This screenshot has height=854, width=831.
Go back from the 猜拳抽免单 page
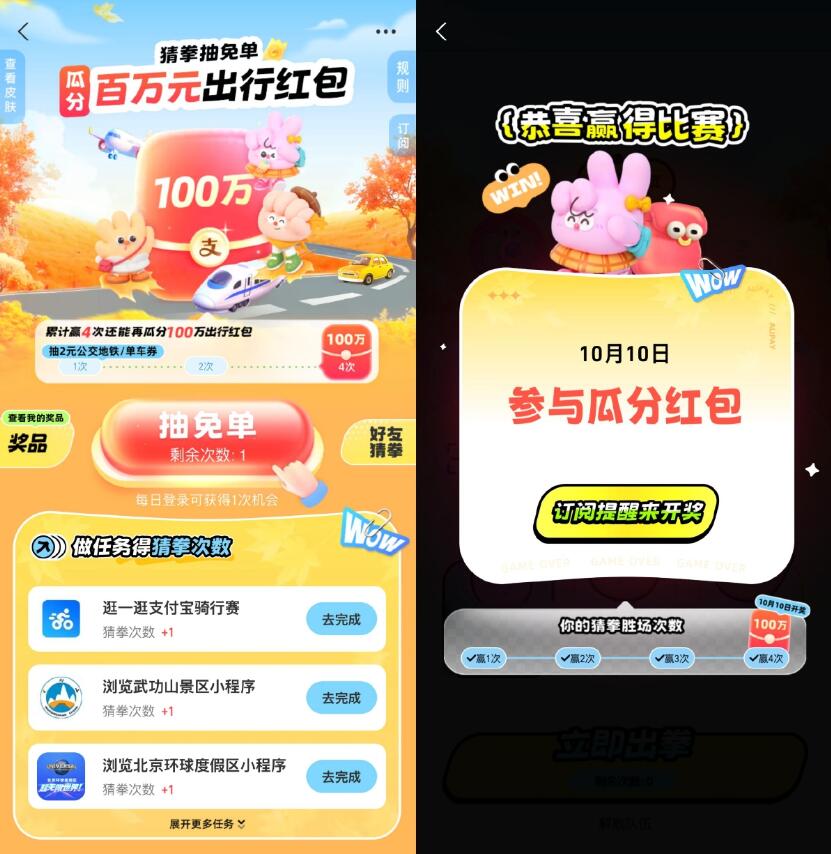pyautogui.click(x=24, y=32)
